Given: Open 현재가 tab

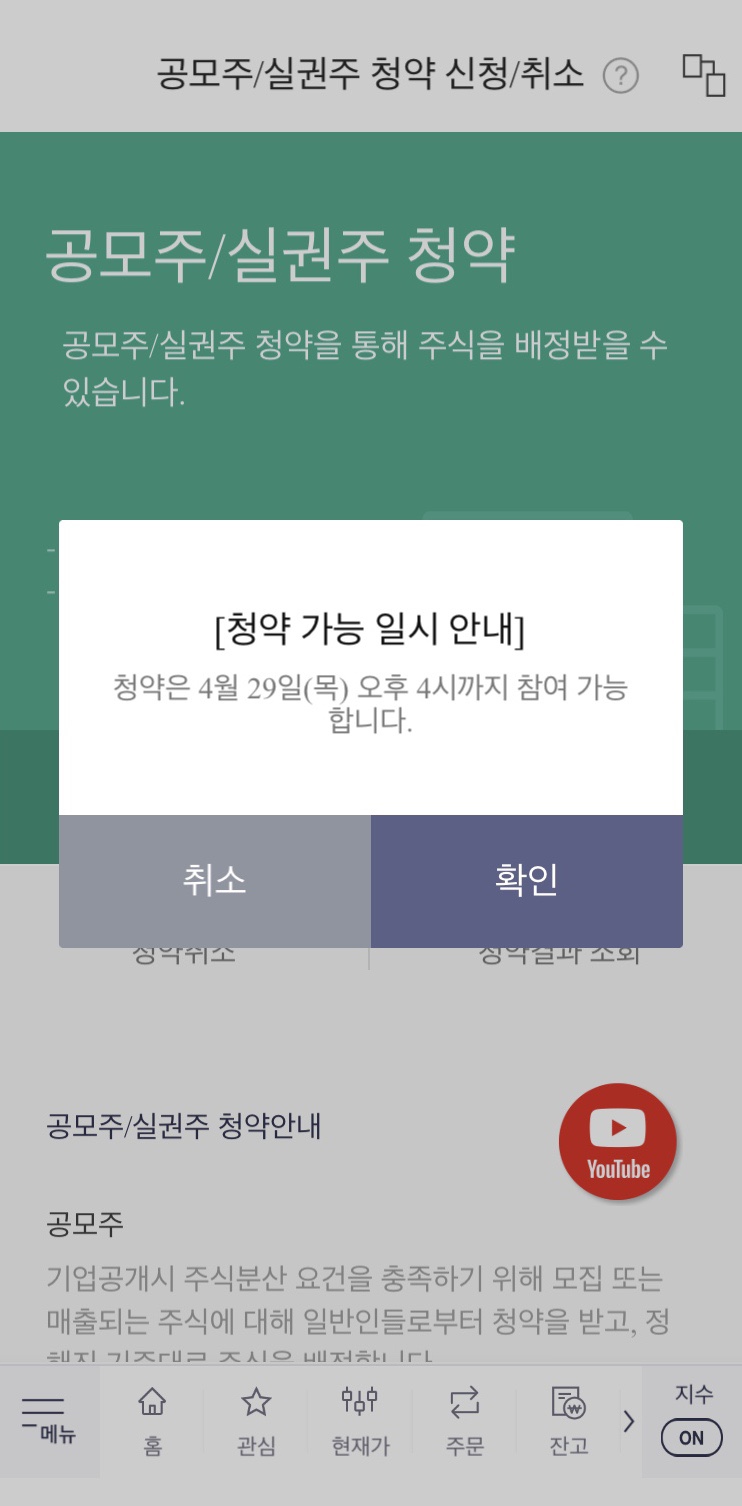Looking at the screenshot, I should click(360, 1422).
